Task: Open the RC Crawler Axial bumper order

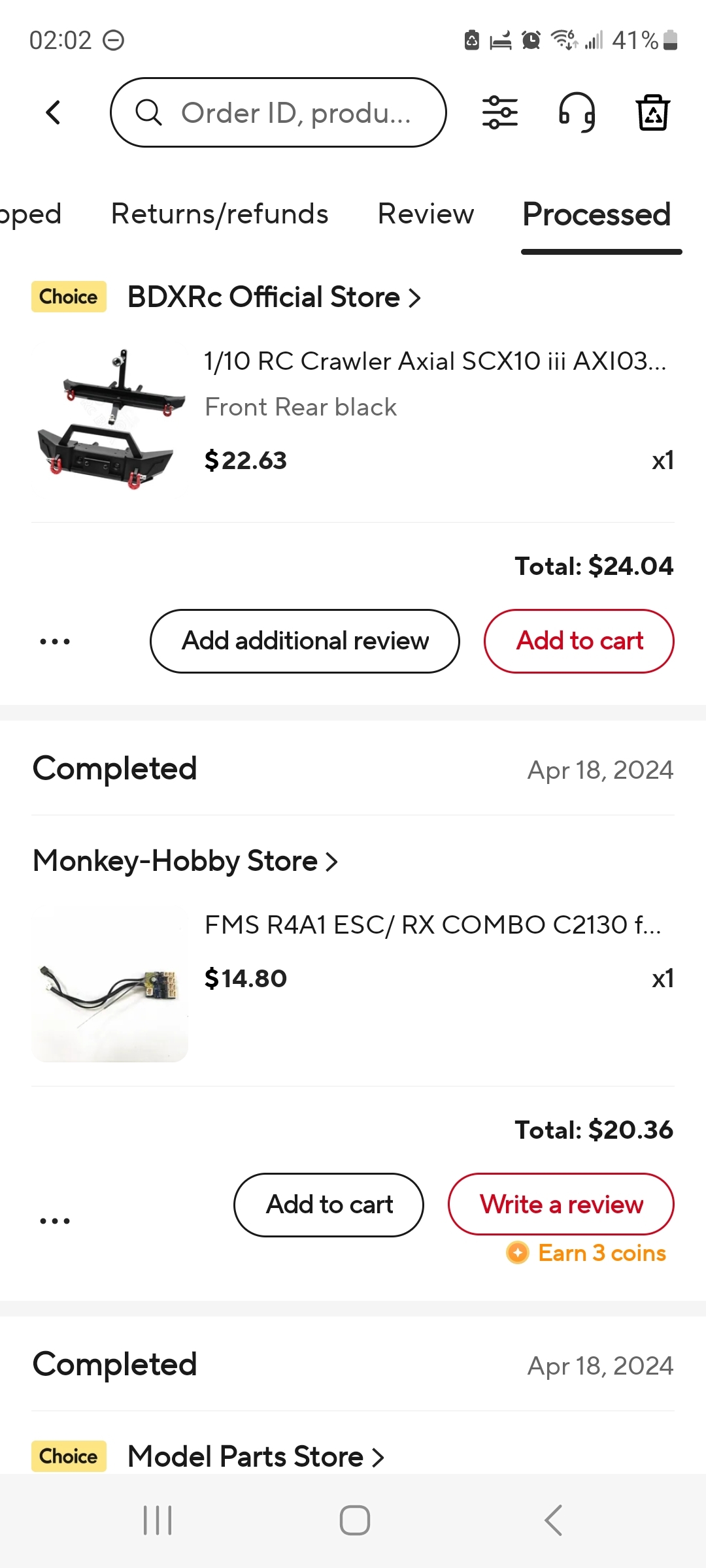Action: [x=353, y=418]
